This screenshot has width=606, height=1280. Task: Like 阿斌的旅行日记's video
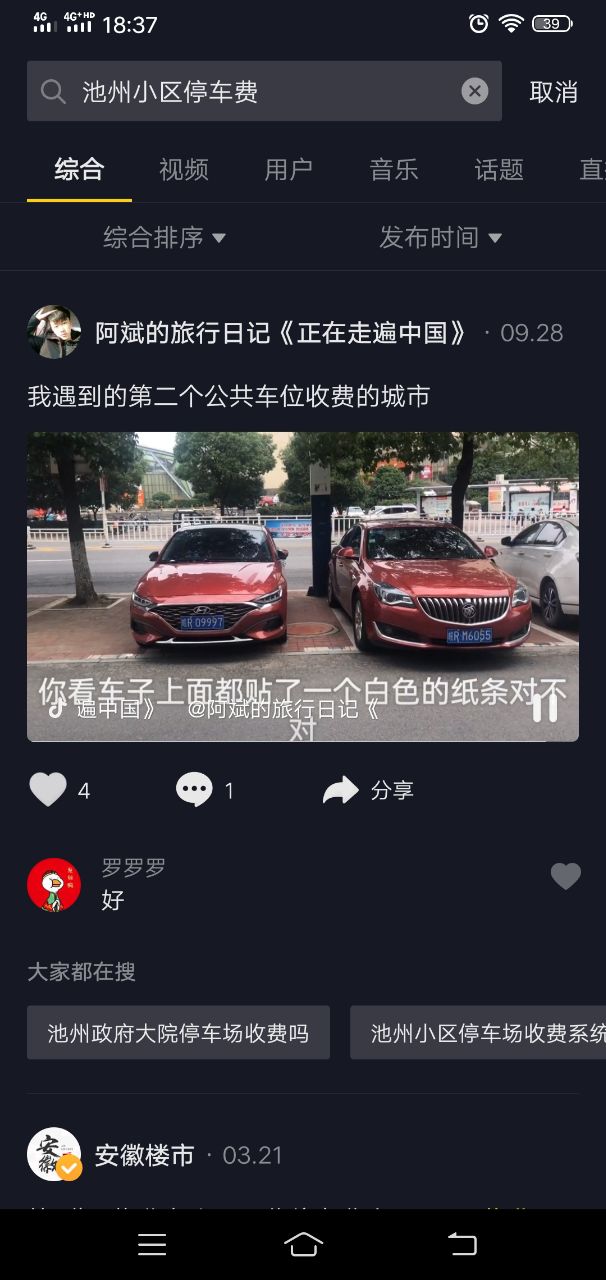tap(48, 790)
